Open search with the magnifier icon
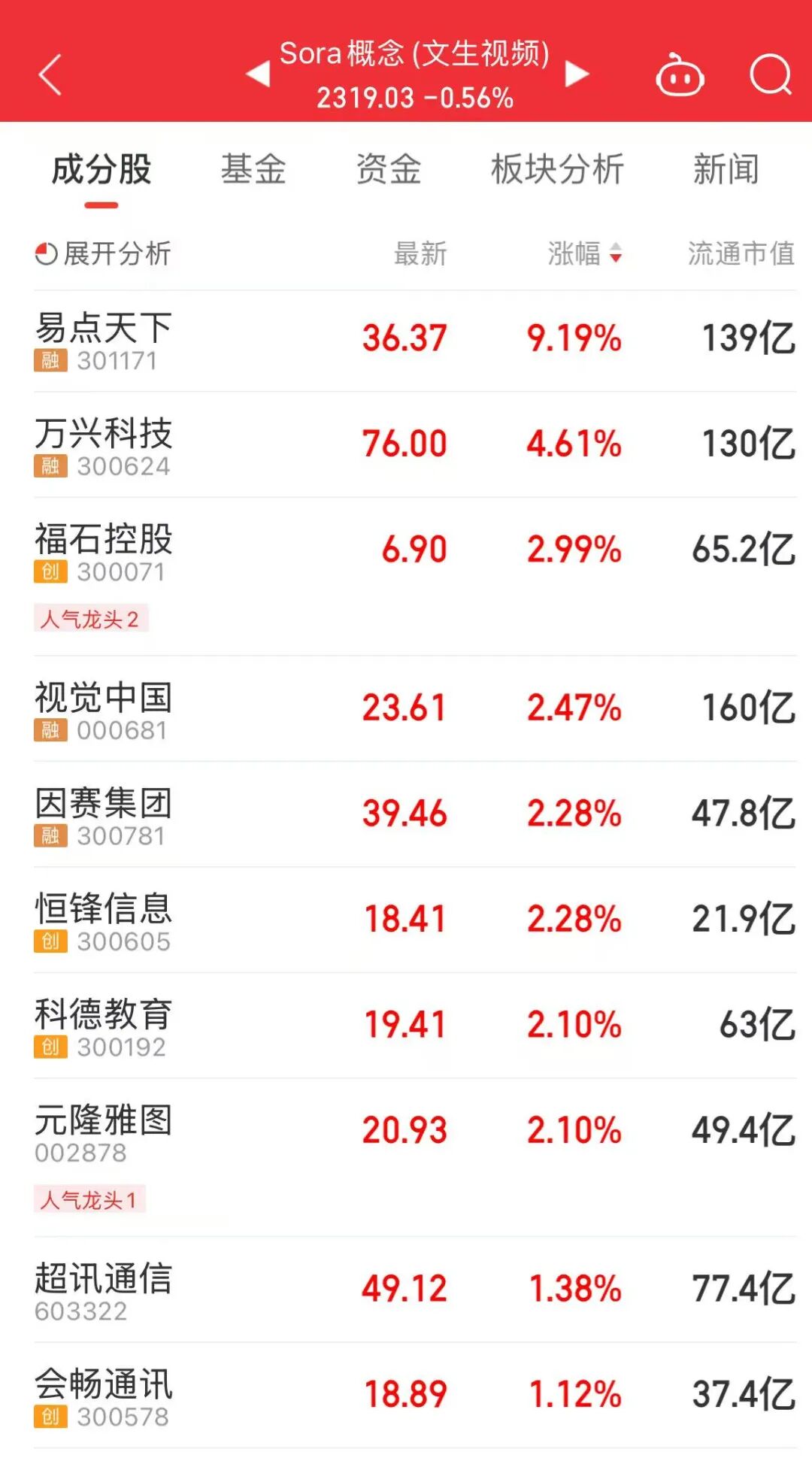 click(771, 74)
